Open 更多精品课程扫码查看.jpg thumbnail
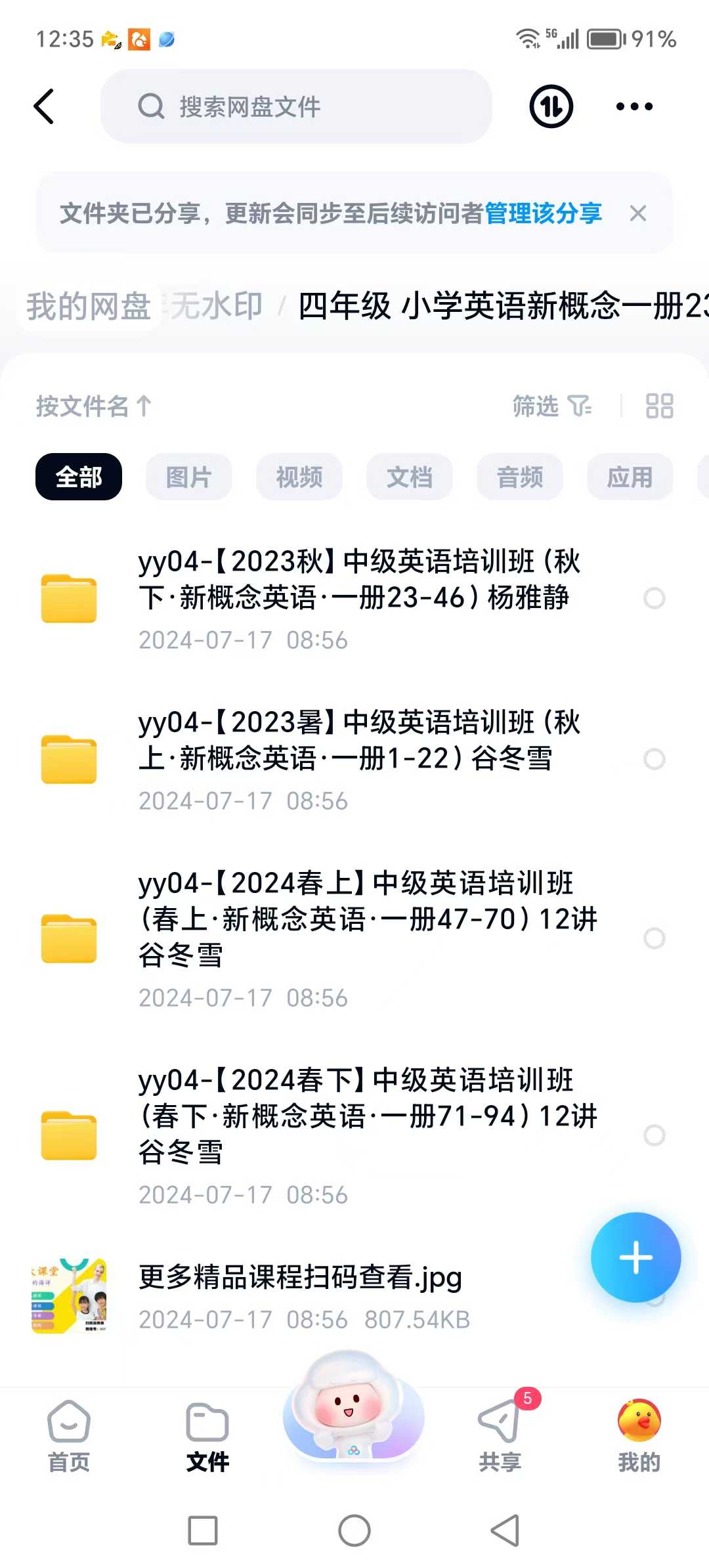 click(x=69, y=1294)
